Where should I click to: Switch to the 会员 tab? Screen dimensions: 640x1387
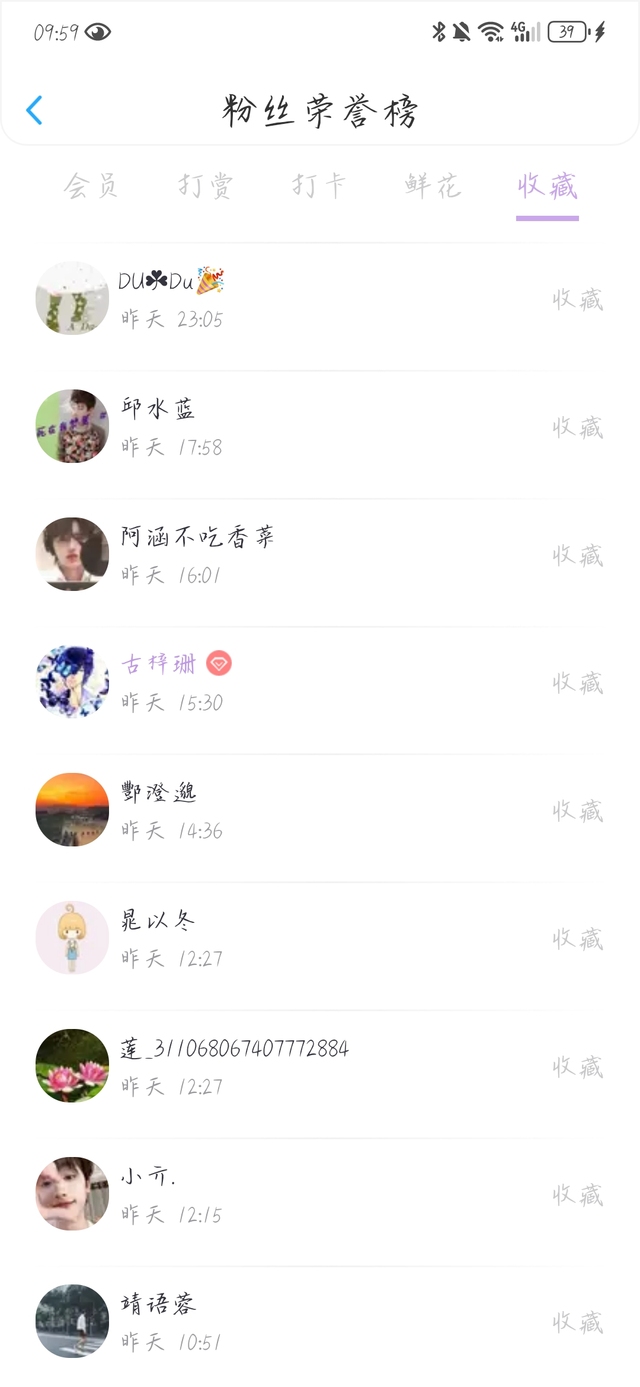pyautogui.click(x=91, y=186)
